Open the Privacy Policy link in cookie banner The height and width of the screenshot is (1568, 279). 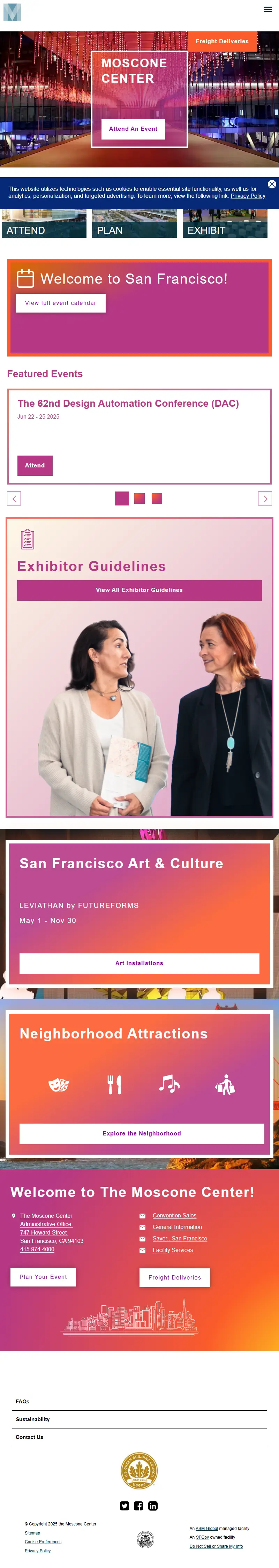(247, 196)
